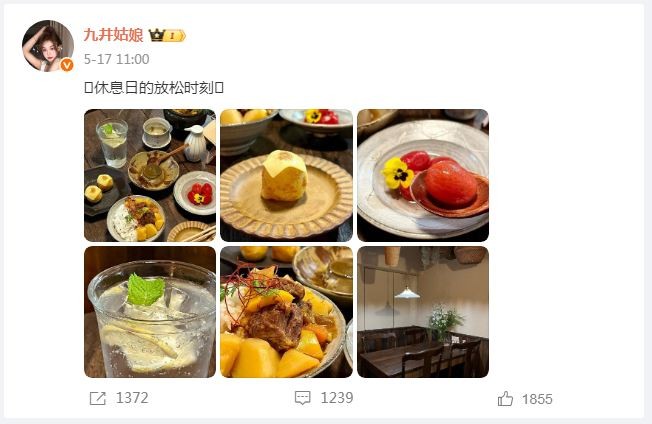Open the crown membership badge

(x=167, y=35)
